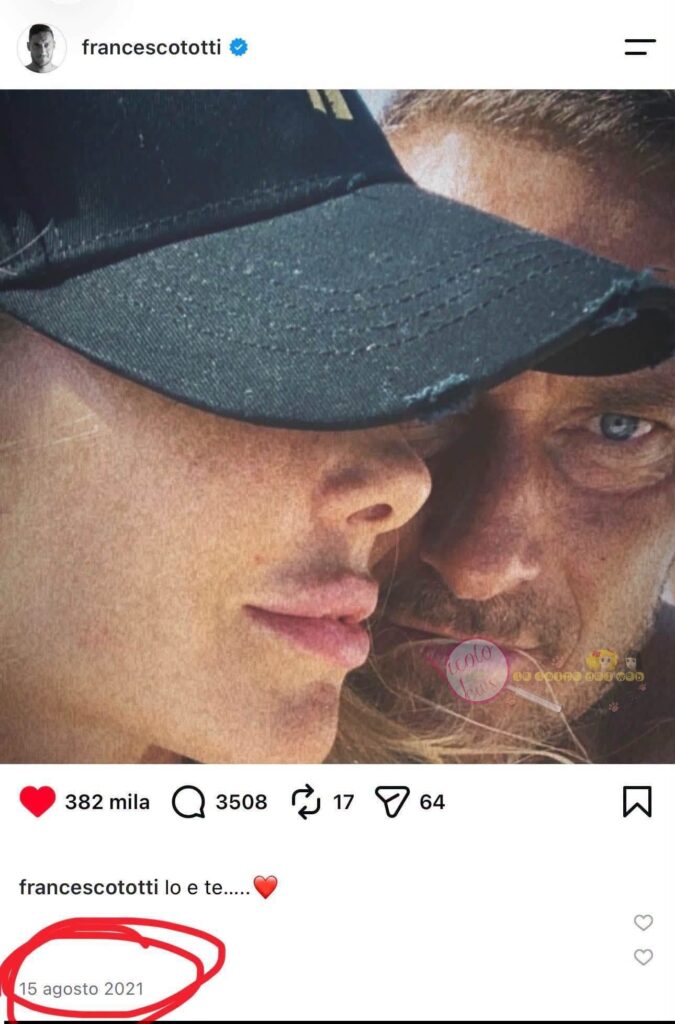675x1024 pixels.
Task: Open the comments bubble icon
Action: click(x=189, y=802)
